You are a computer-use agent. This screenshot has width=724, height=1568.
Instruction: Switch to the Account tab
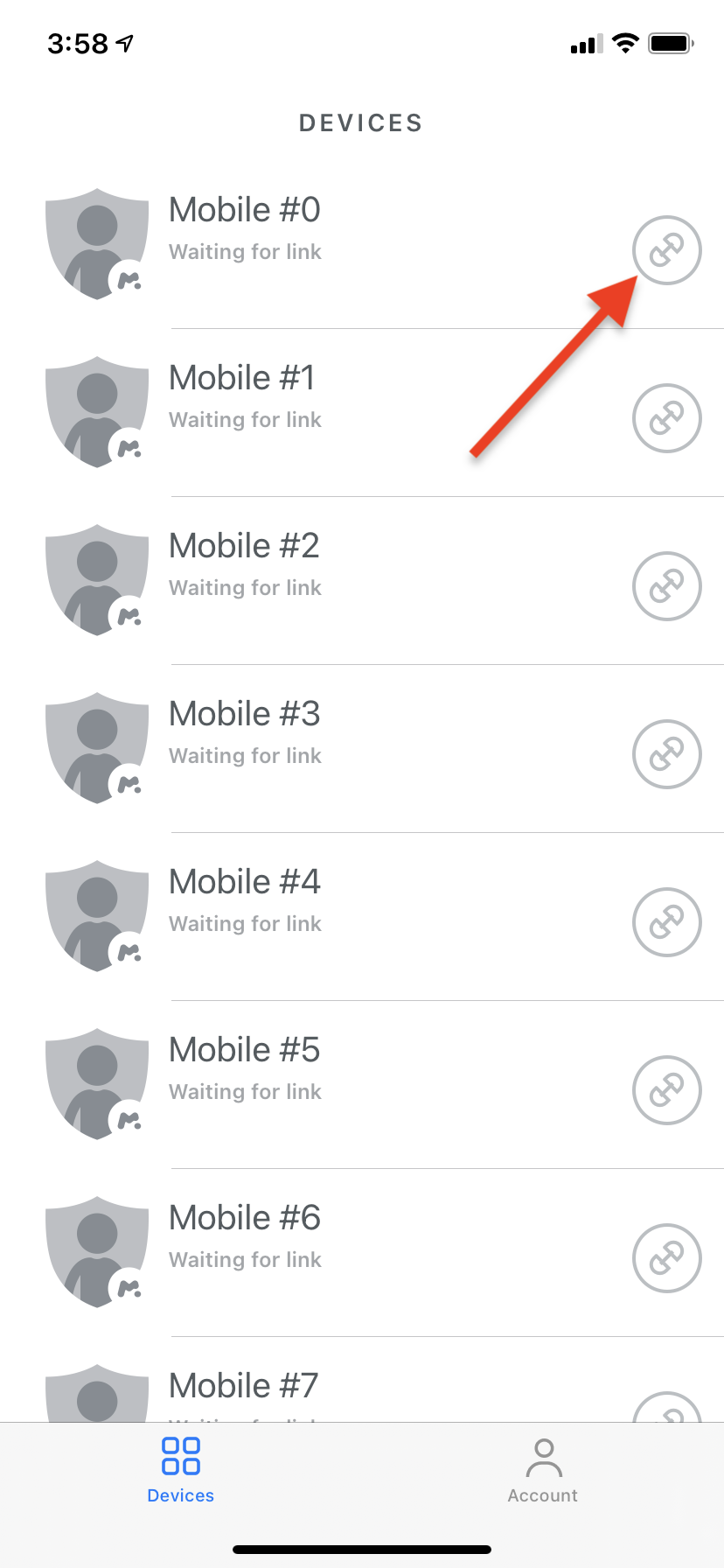point(543,1468)
